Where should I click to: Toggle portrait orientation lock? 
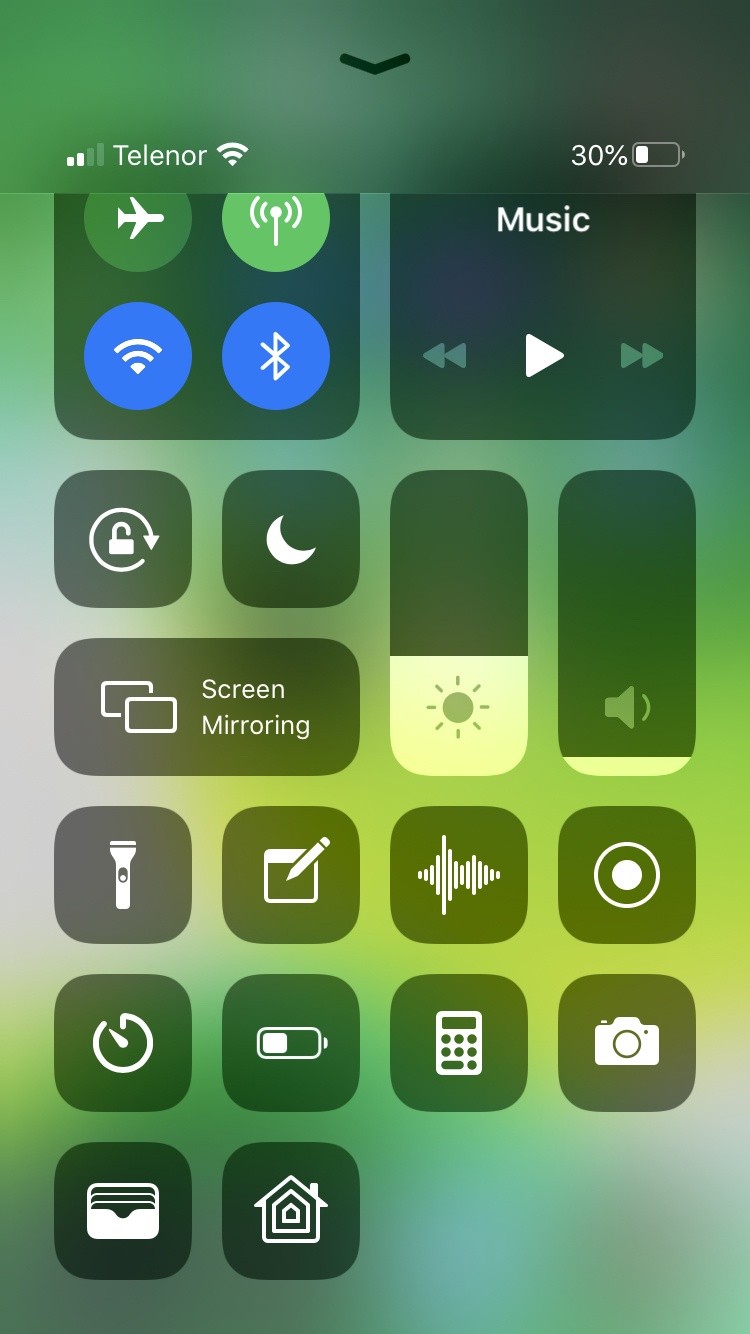point(123,539)
